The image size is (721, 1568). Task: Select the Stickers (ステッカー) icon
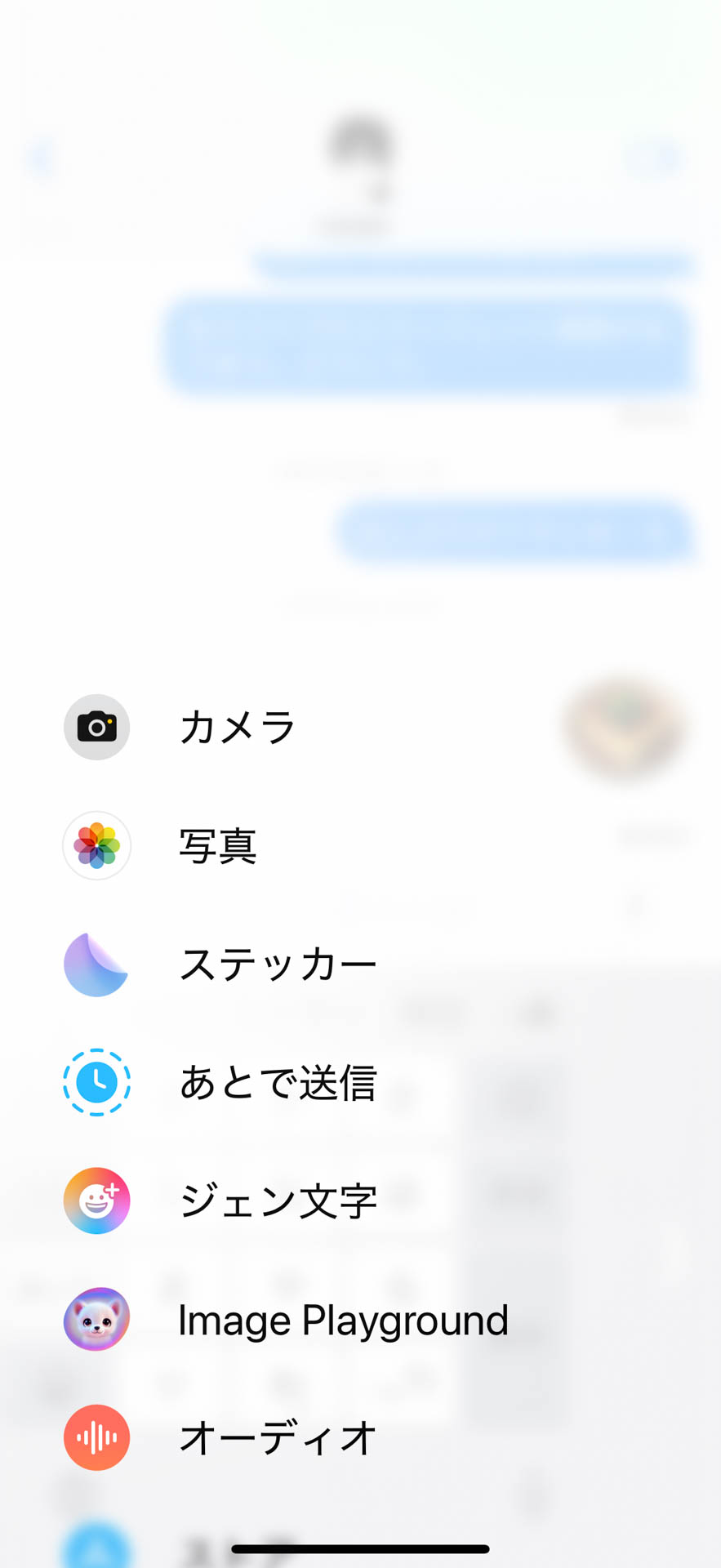pos(96,964)
